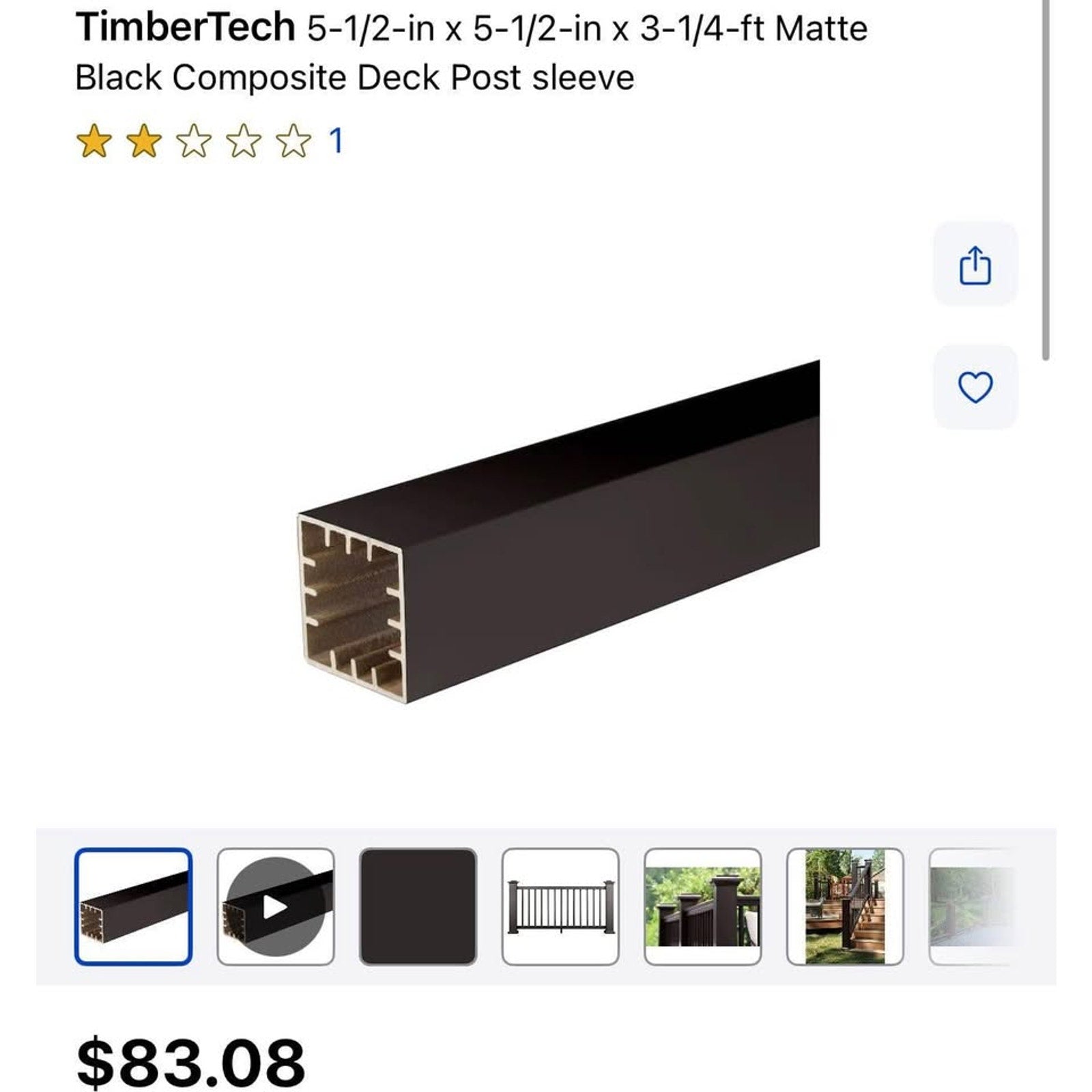Screen dimensions: 1092x1092
Task: Save product to favorites with heart icon
Action: tap(975, 388)
